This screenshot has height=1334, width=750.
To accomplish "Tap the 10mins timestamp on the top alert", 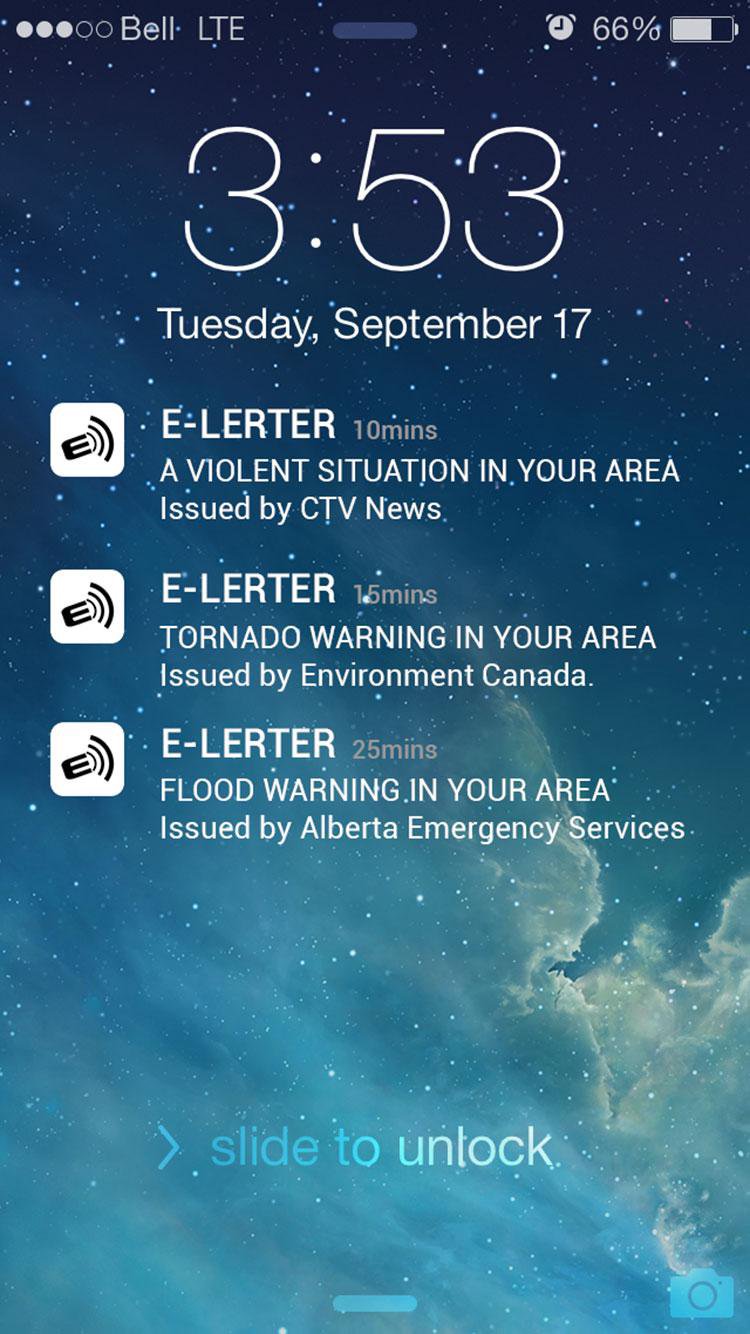I will 394,431.
